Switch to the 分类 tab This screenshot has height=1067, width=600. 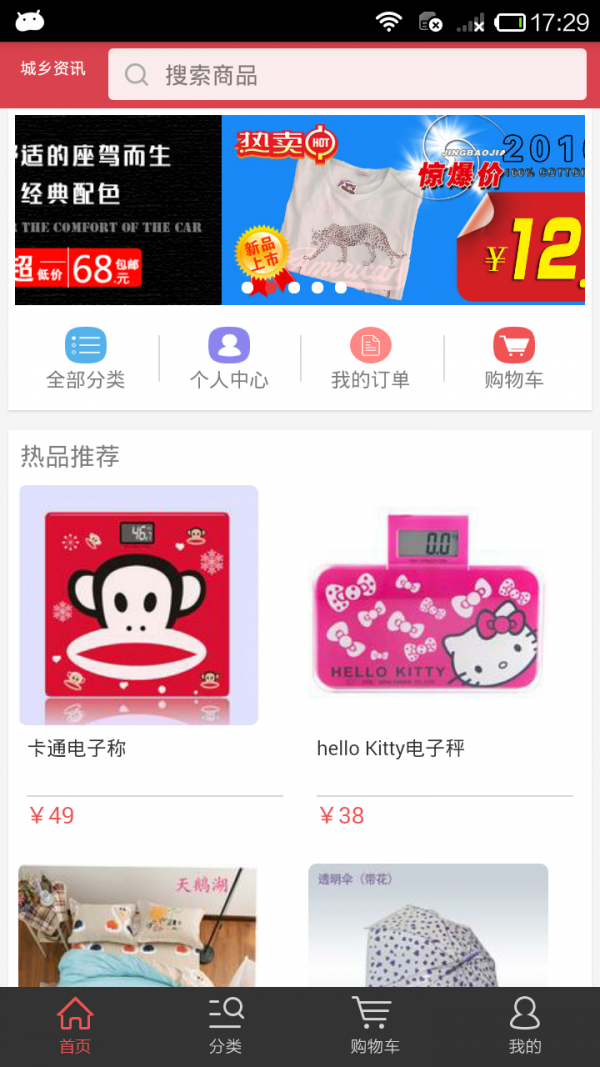pyautogui.click(x=225, y=1026)
